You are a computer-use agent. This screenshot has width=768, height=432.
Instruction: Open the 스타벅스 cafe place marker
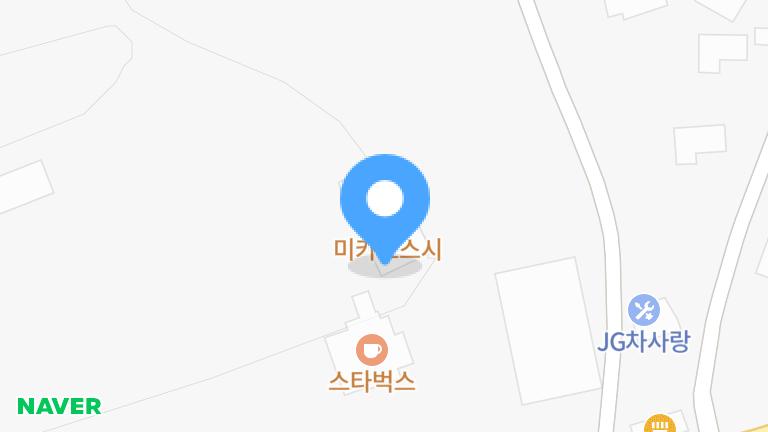tap(372, 350)
